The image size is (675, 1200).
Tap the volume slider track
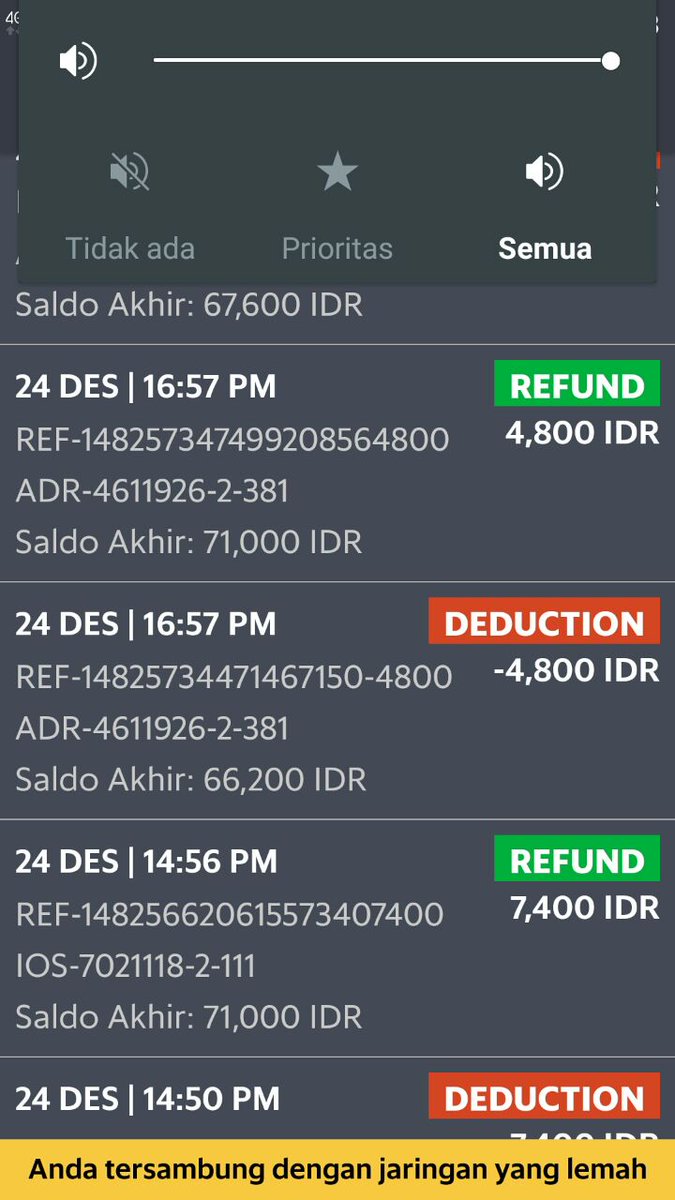pos(380,61)
